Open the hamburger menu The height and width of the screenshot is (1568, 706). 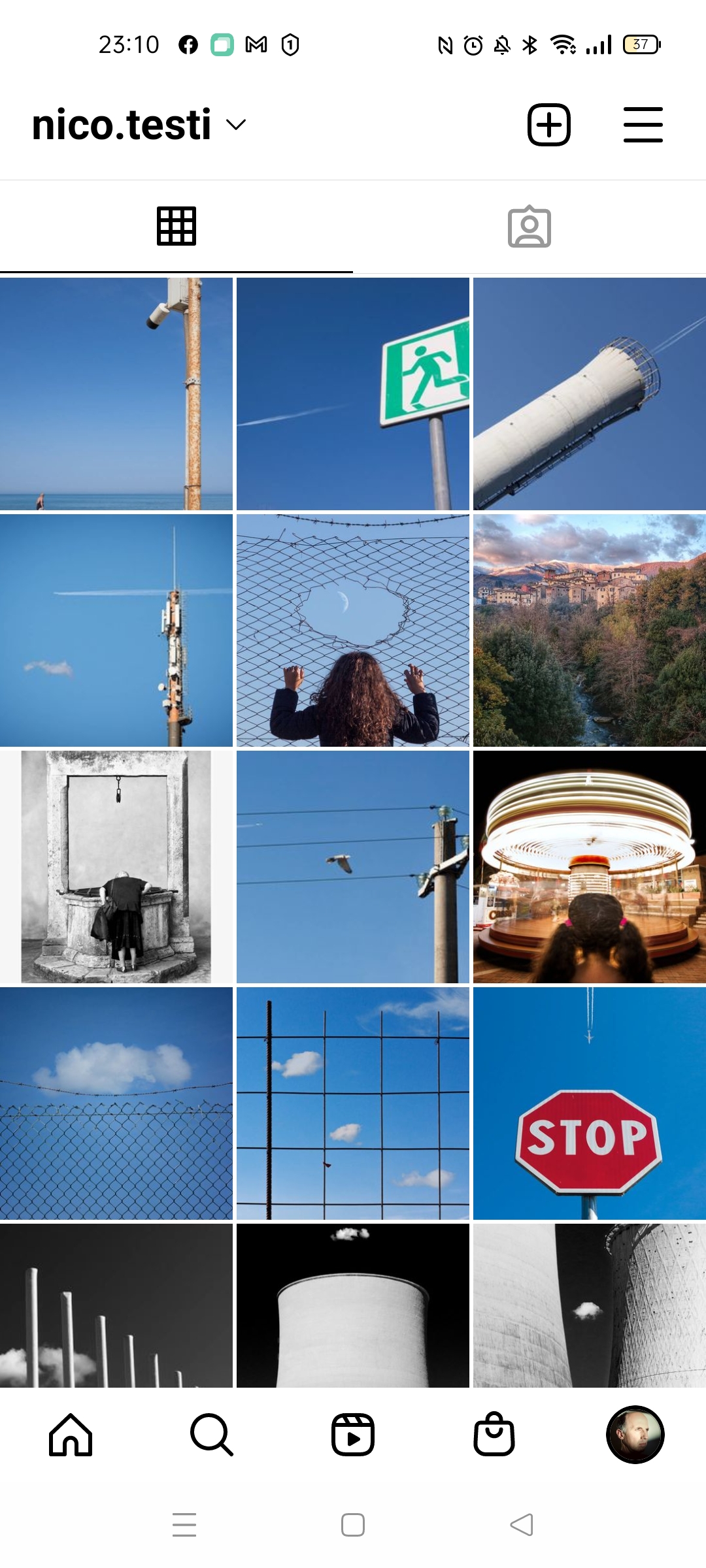(643, 124)
